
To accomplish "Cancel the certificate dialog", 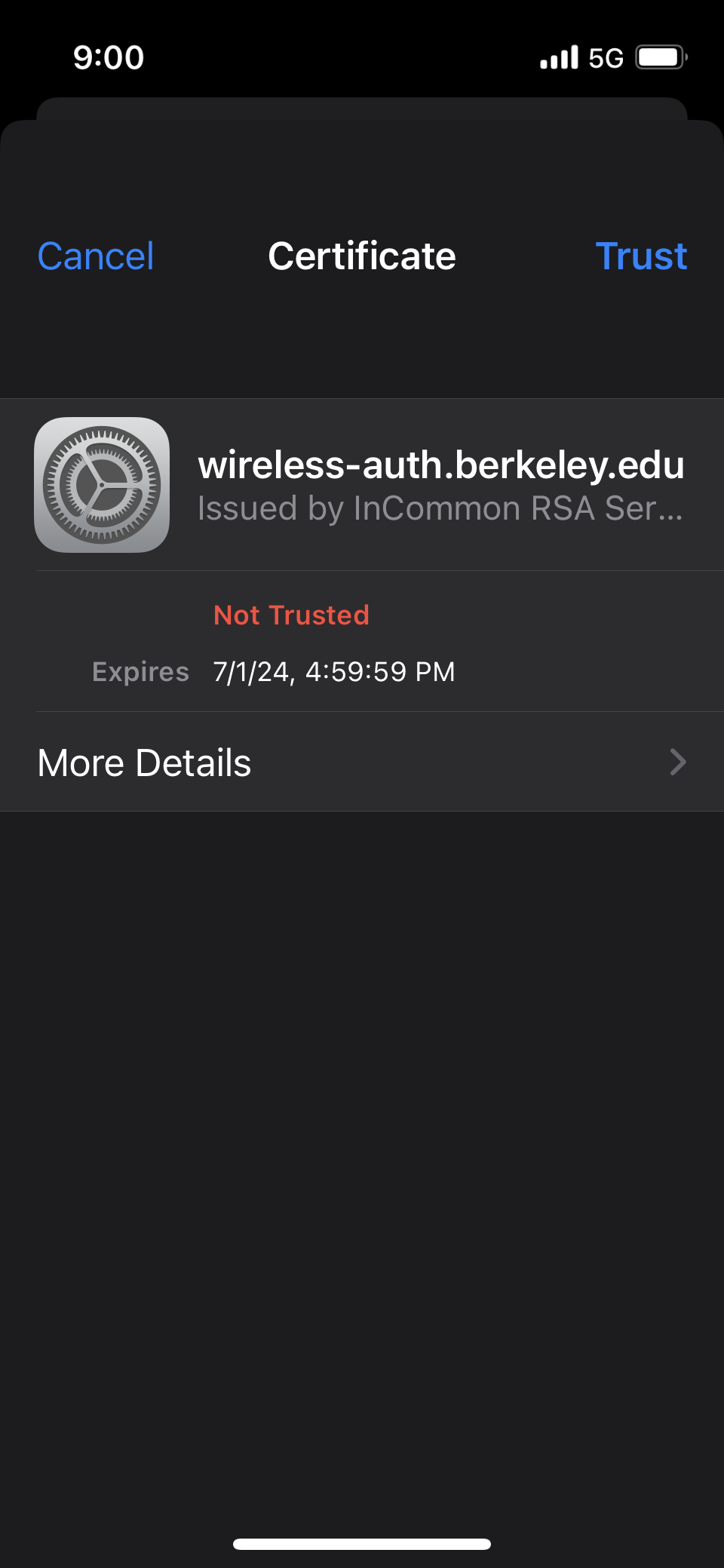I will (95, 256).
